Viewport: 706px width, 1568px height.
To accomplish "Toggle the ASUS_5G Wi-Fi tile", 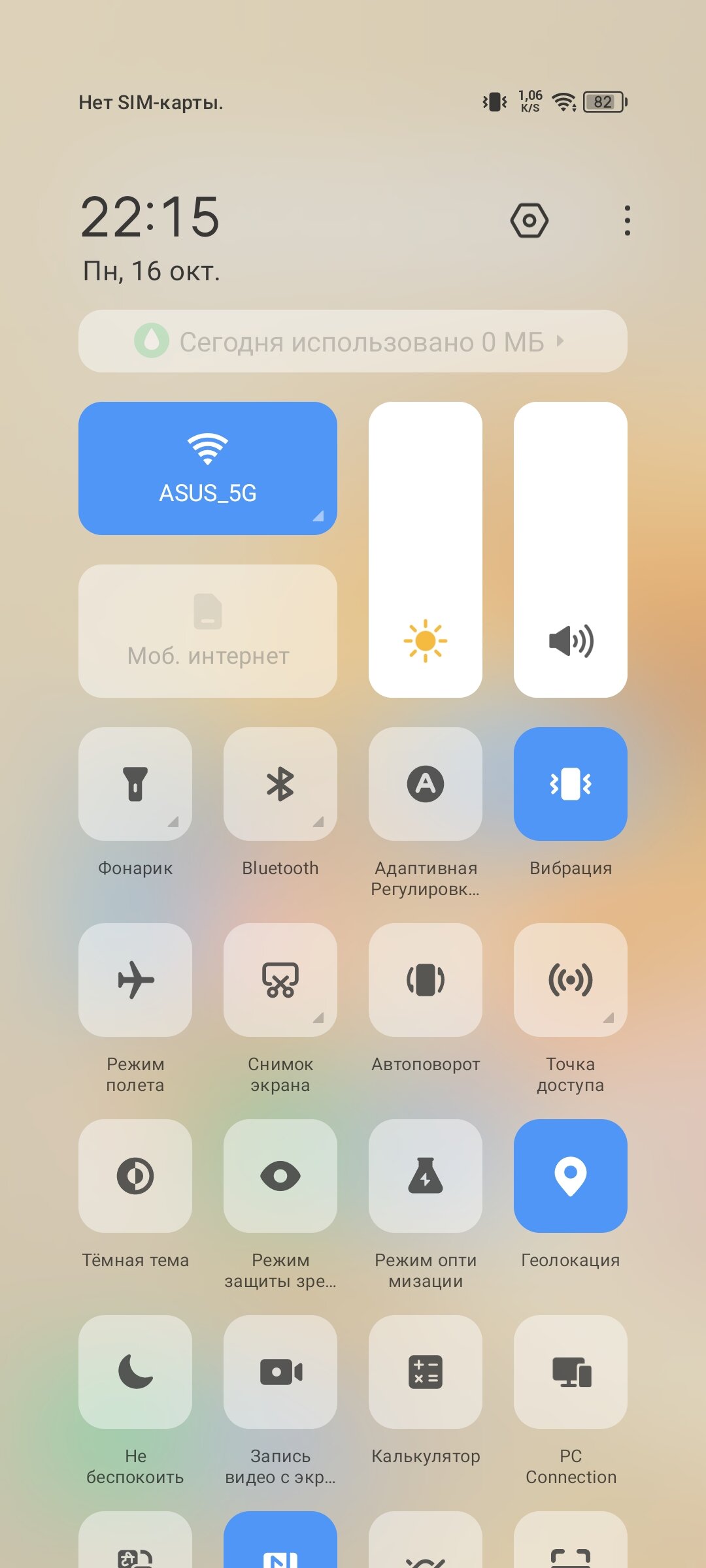I will click(x=208, y=468).
